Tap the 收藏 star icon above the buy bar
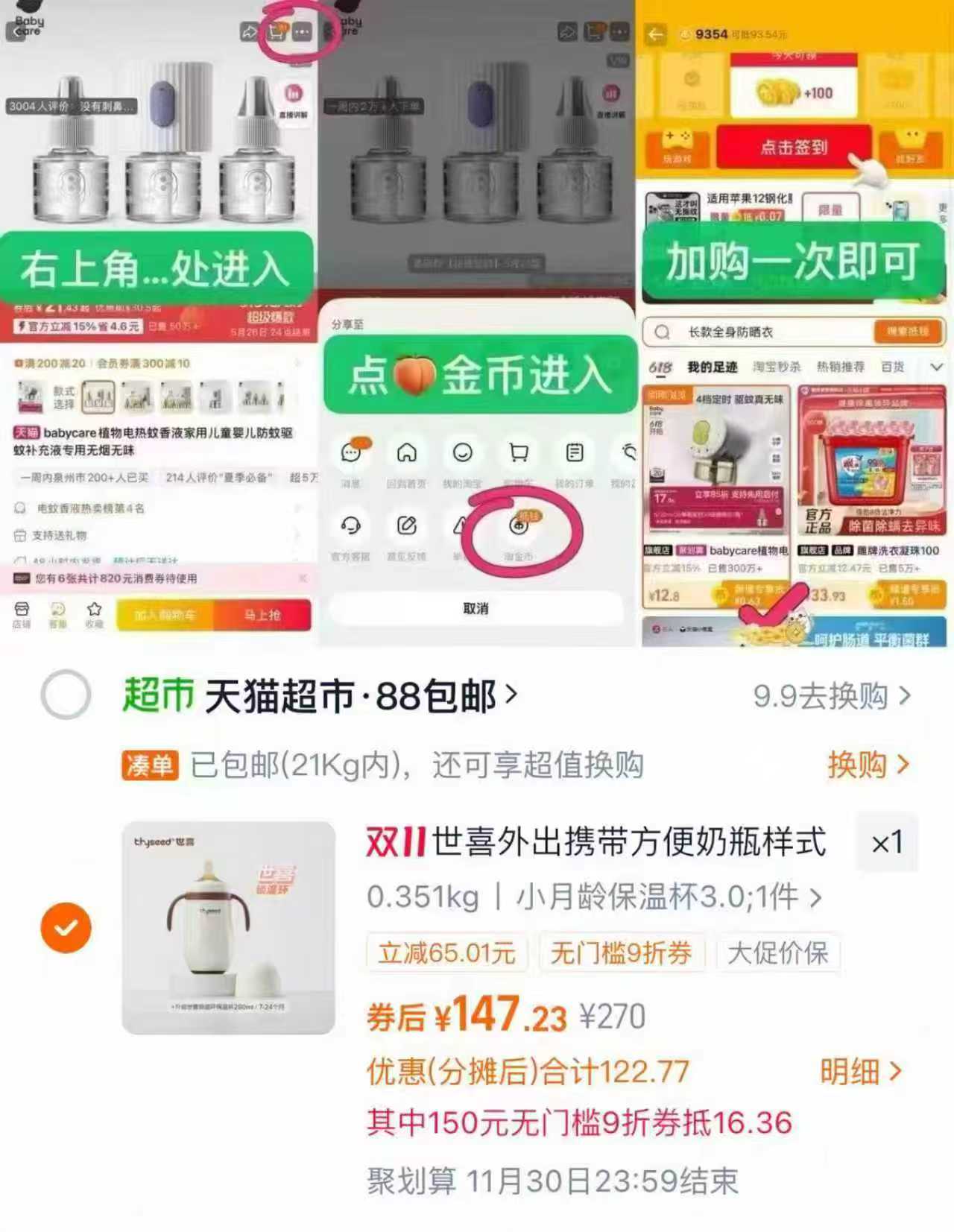The width and height of the screenshot is (954, 1232). 94,613
